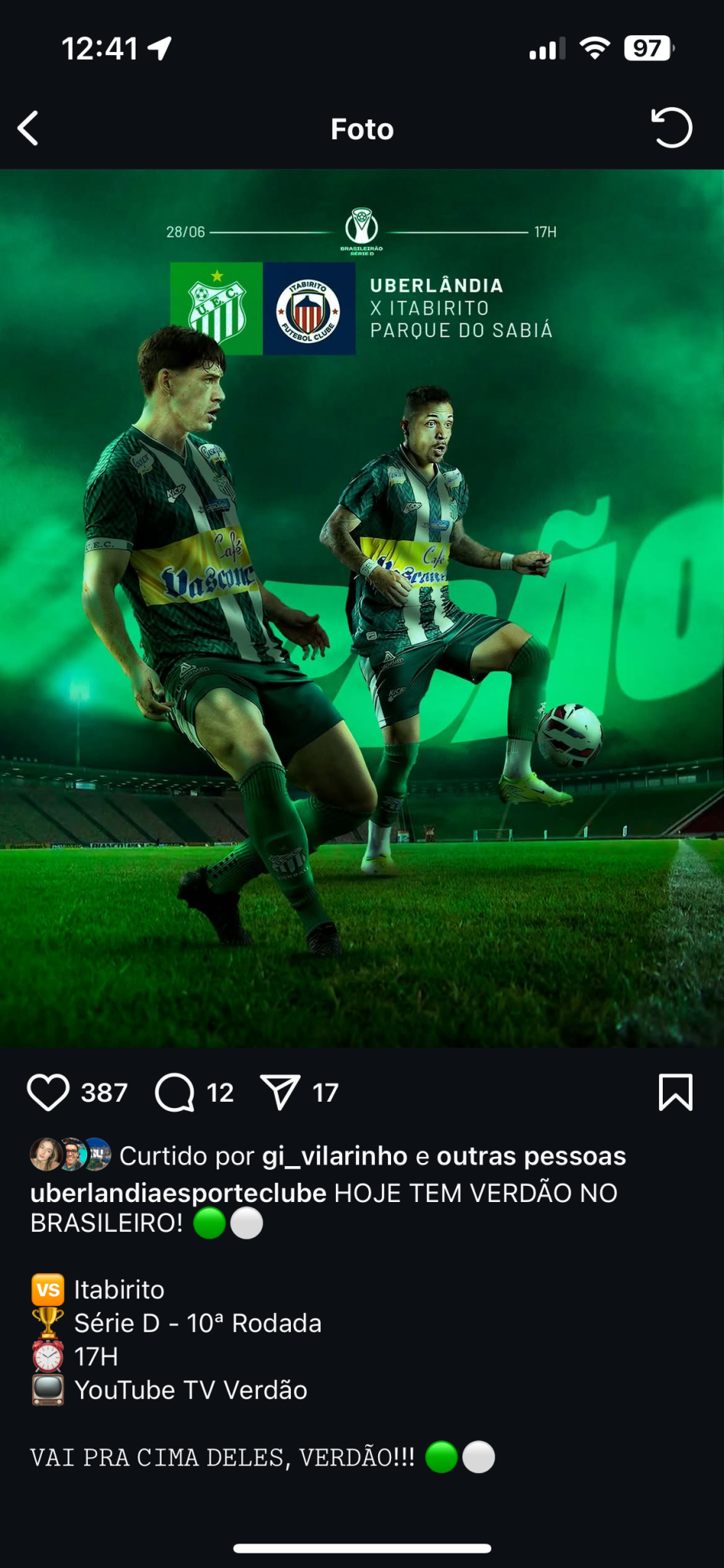Open gi_vilarinho's profile from the likes line

[x=334, y=1156]
